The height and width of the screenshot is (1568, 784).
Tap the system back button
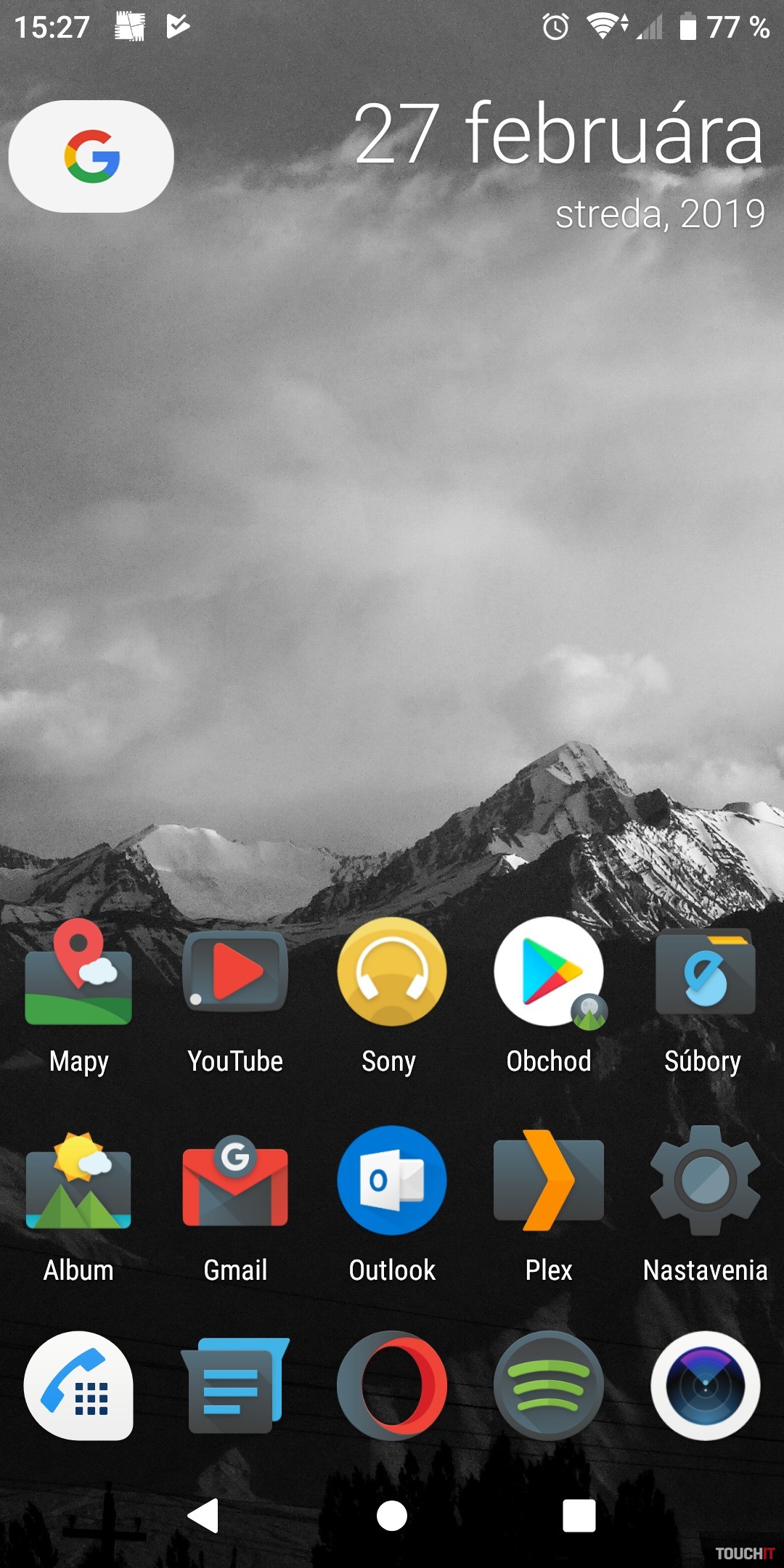[204, 1516]
